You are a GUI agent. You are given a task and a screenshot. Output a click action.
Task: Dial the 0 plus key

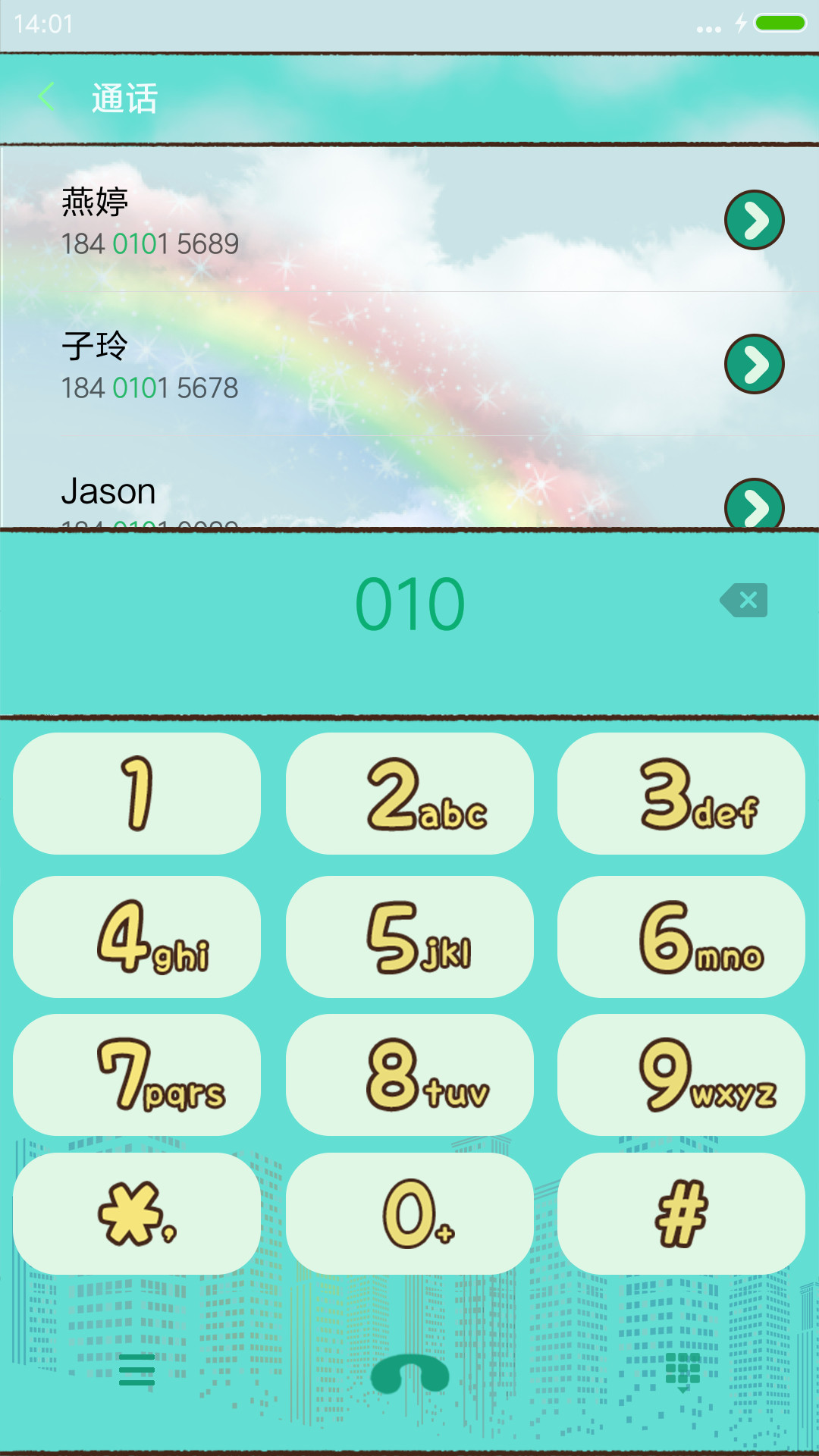pos(409,1213)
